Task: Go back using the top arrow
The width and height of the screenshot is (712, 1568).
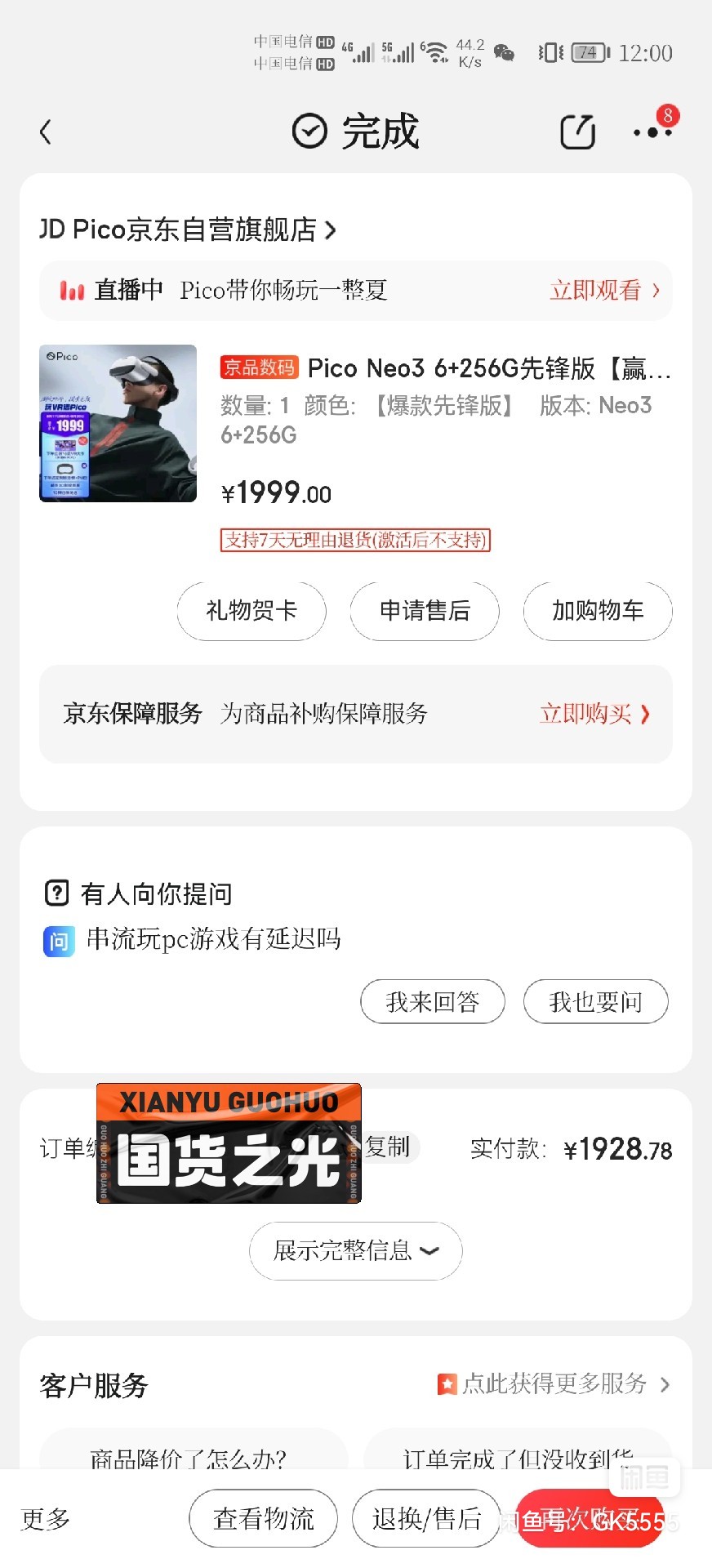Action: click(x=46, y=131)
